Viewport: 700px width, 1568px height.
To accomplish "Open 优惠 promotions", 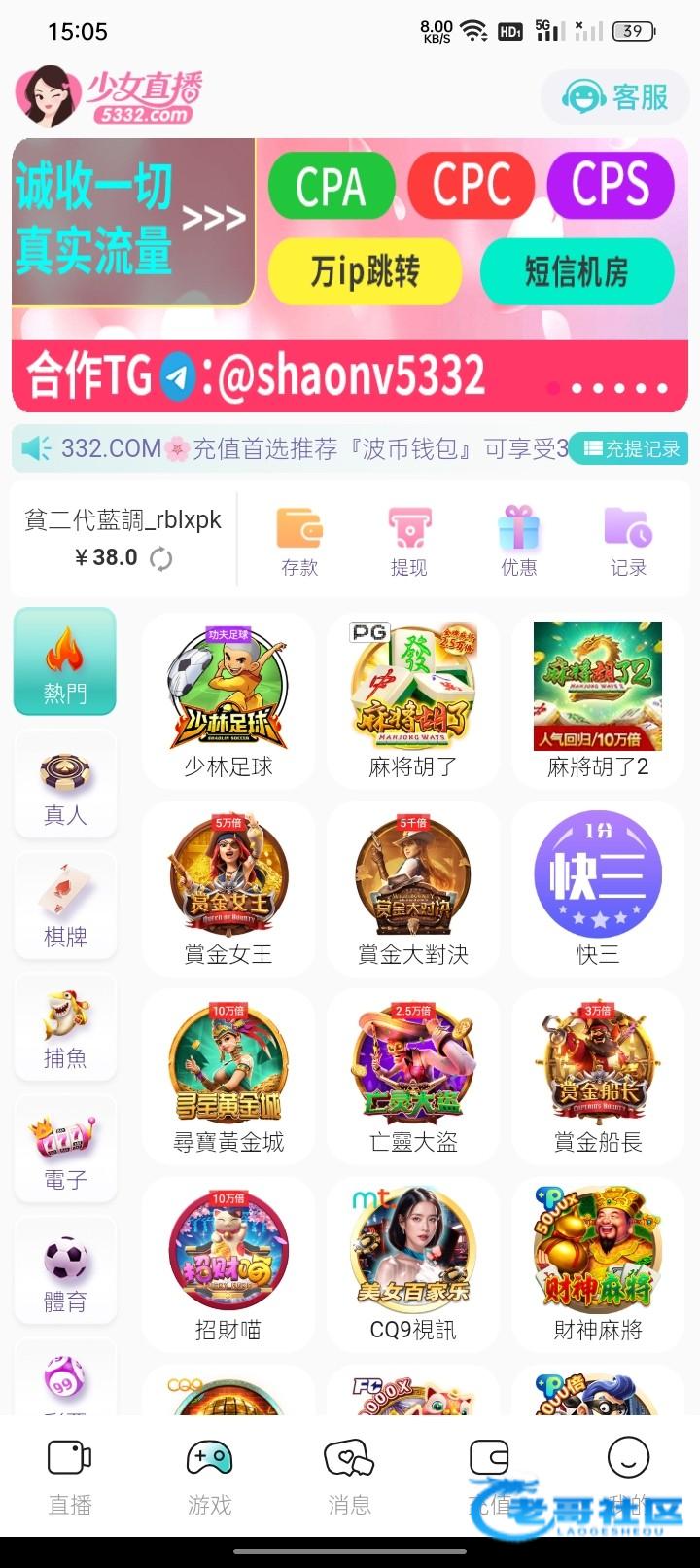I will click(x=518, y=542).
